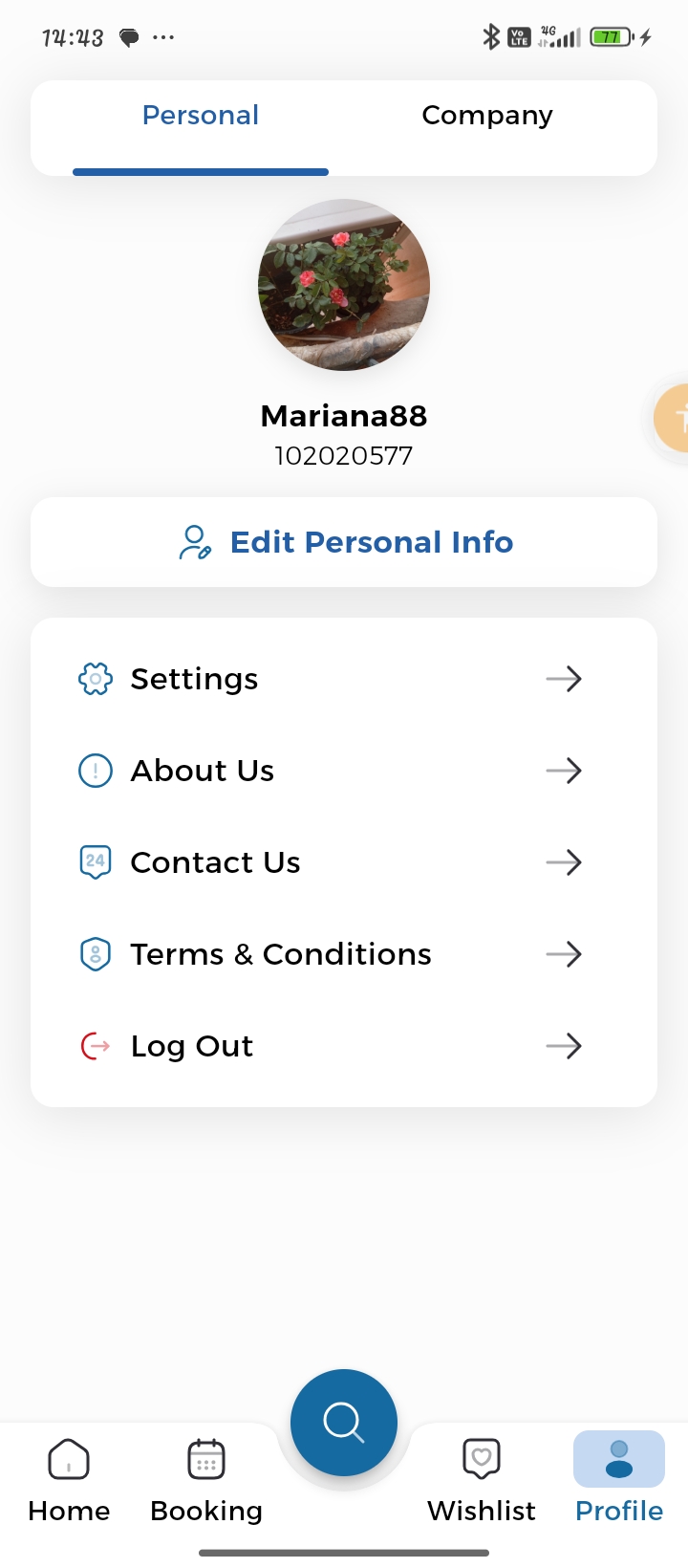Tap the round search button

pos(344,1422)
